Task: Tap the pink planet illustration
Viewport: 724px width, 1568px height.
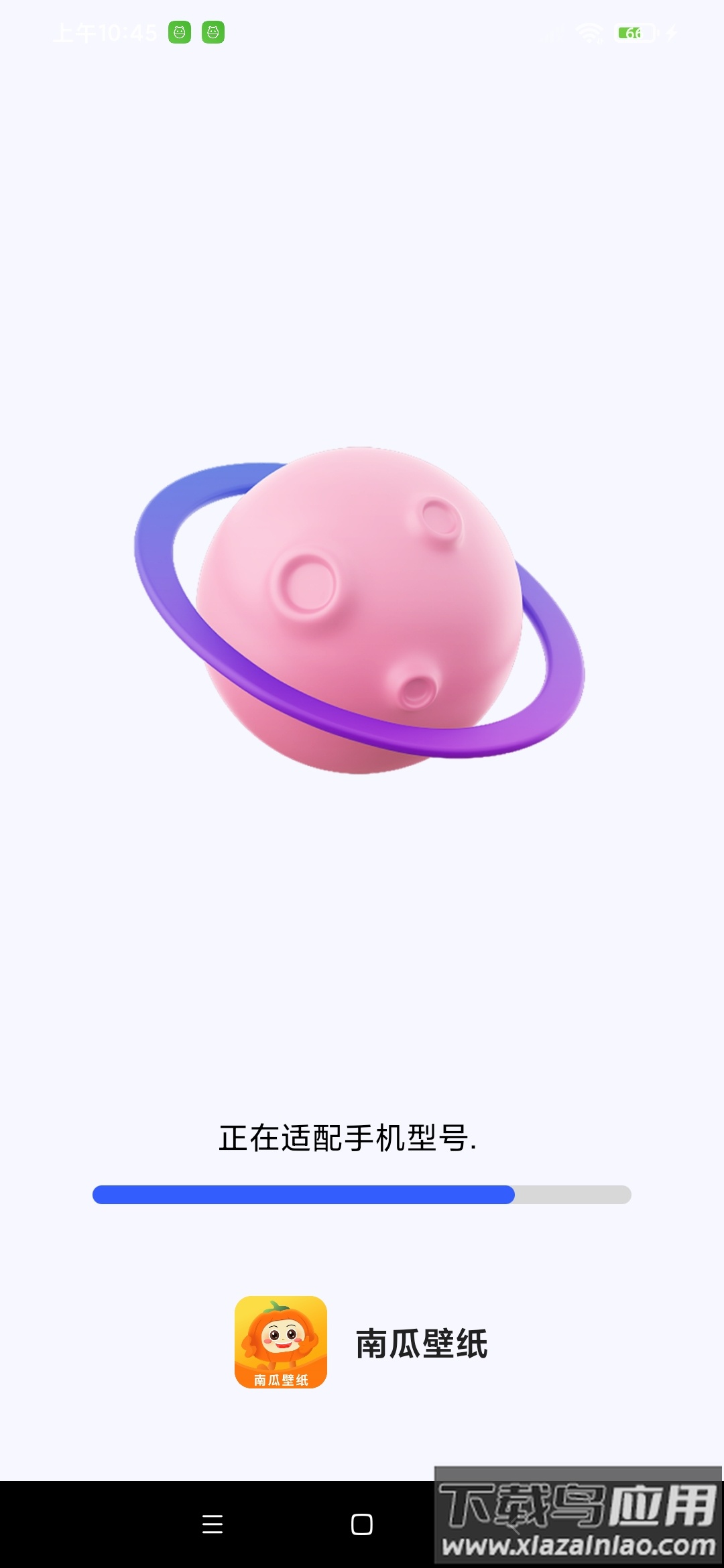Action: tap(362, 603)
